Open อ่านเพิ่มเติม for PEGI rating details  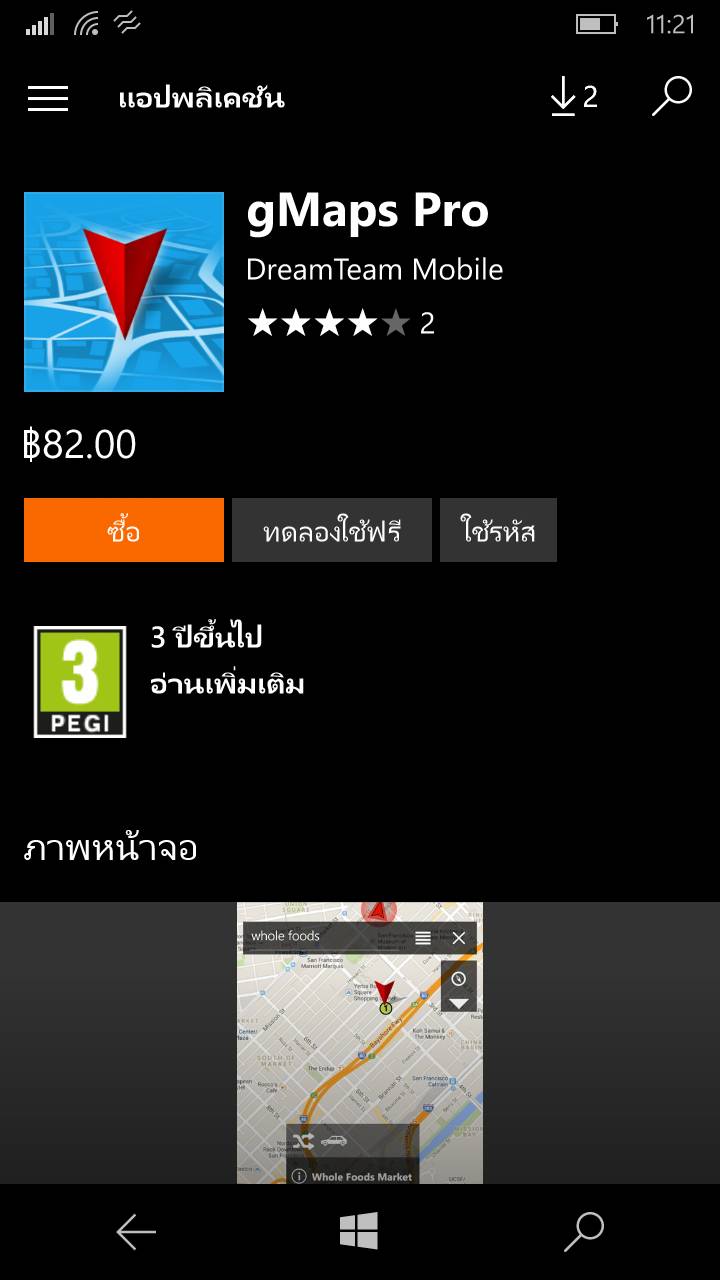click(227, 685)
